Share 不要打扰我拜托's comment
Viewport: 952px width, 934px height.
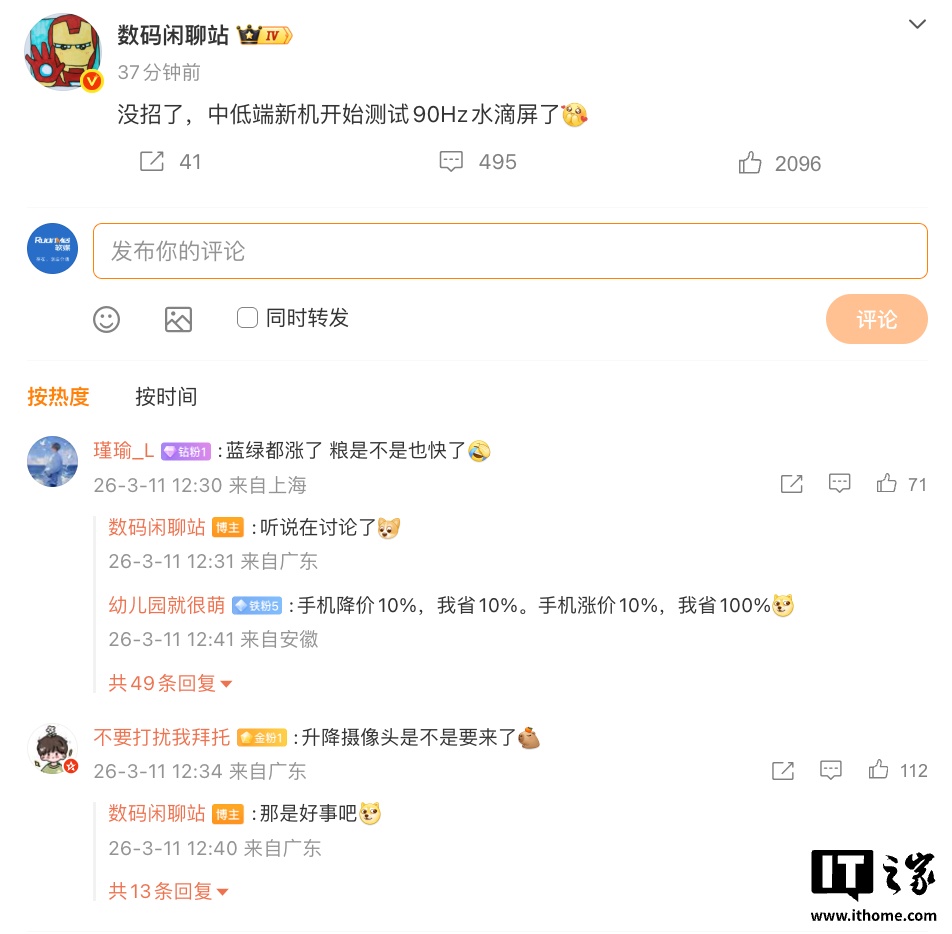[783, 771]
